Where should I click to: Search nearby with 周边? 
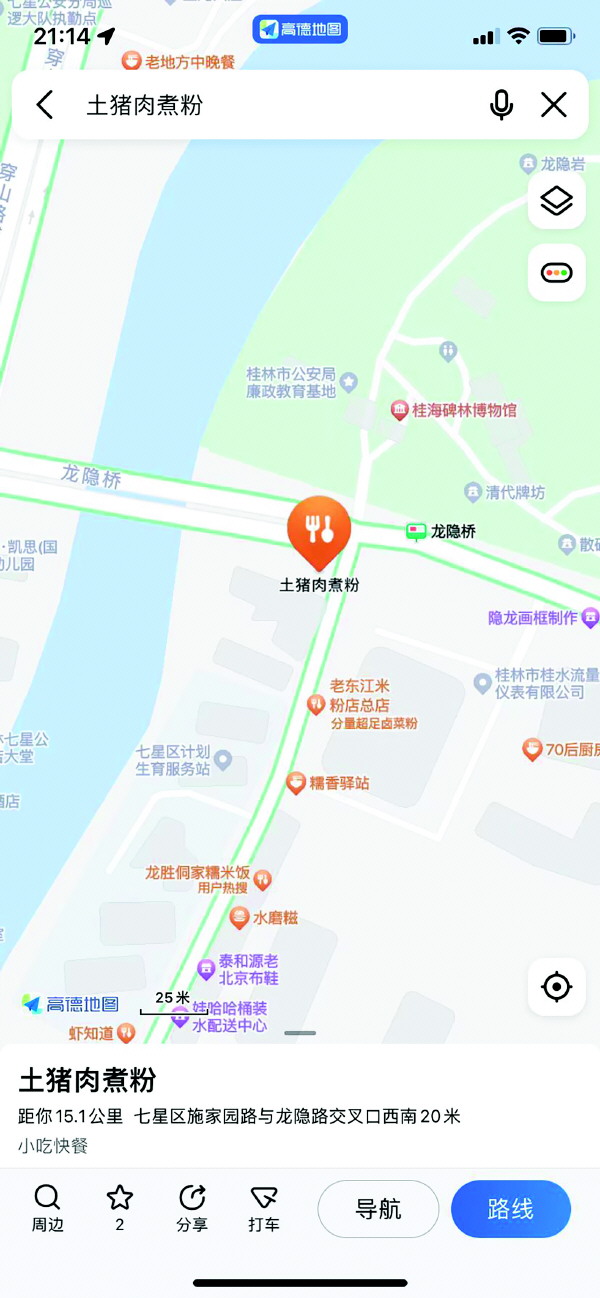coord(47,1208)
